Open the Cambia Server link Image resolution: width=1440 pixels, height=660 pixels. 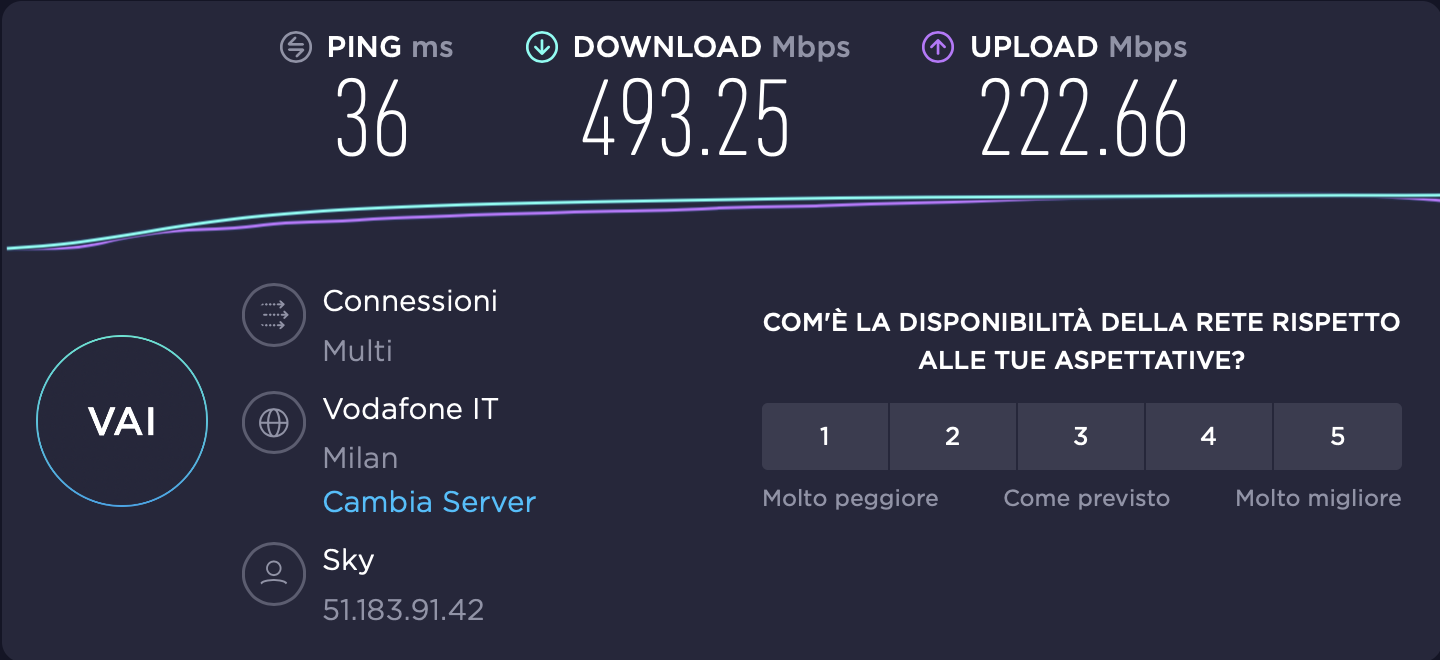click(x=429, y=502)
